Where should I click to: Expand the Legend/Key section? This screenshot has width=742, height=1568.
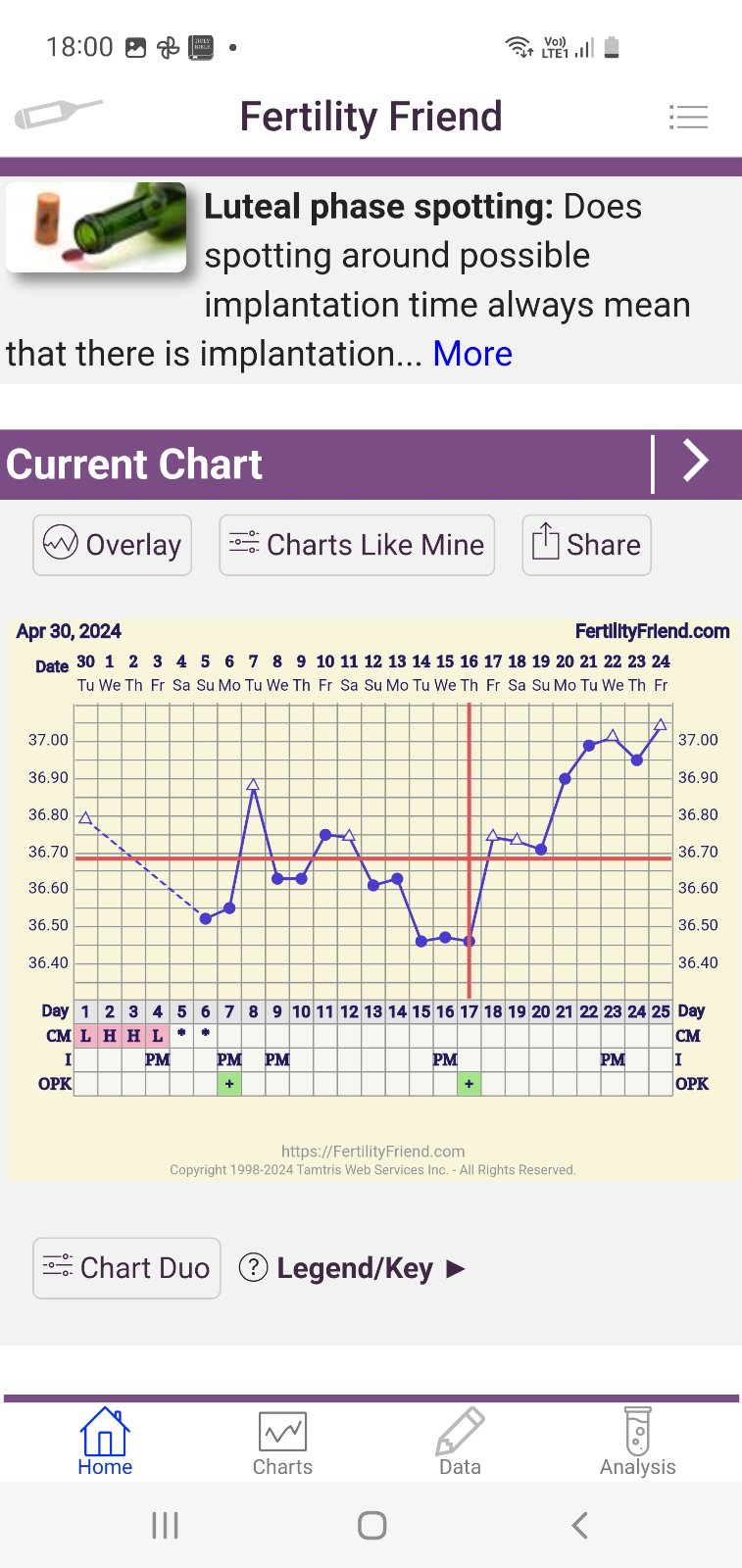click(x=354, y=1268)
